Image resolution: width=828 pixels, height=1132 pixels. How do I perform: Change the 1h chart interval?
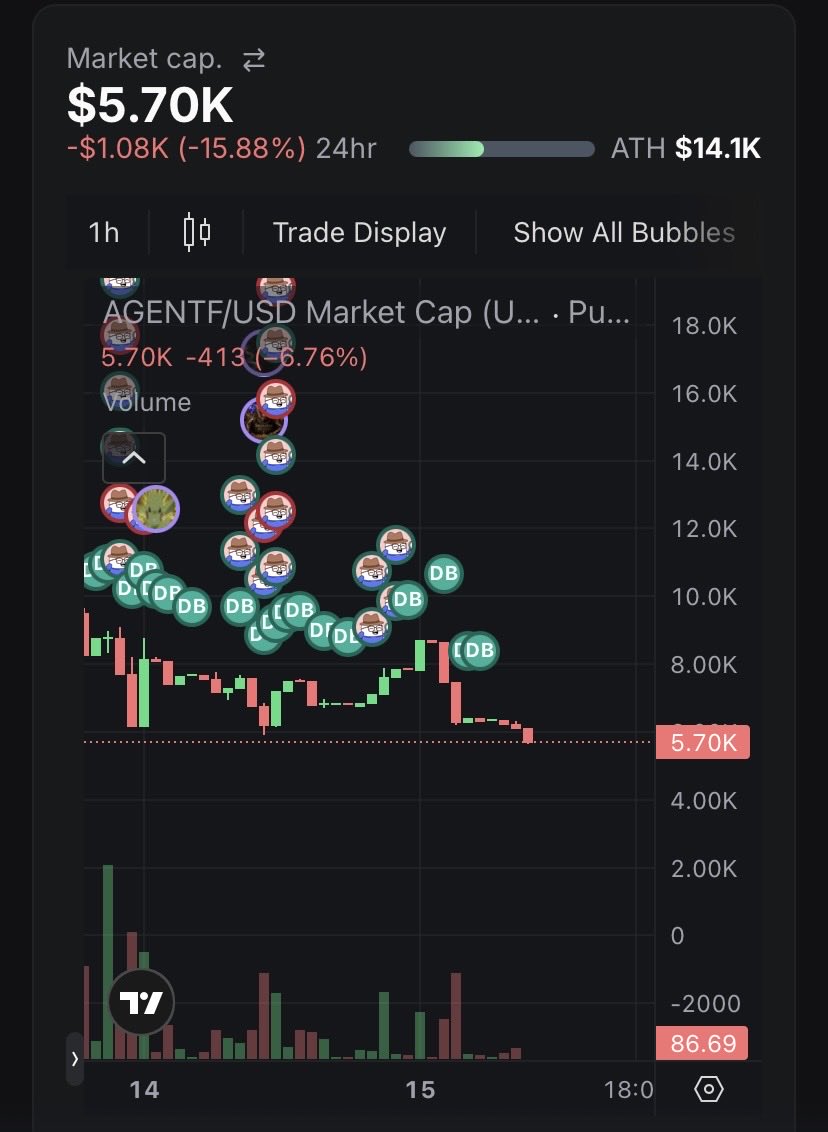click(104, 232)
